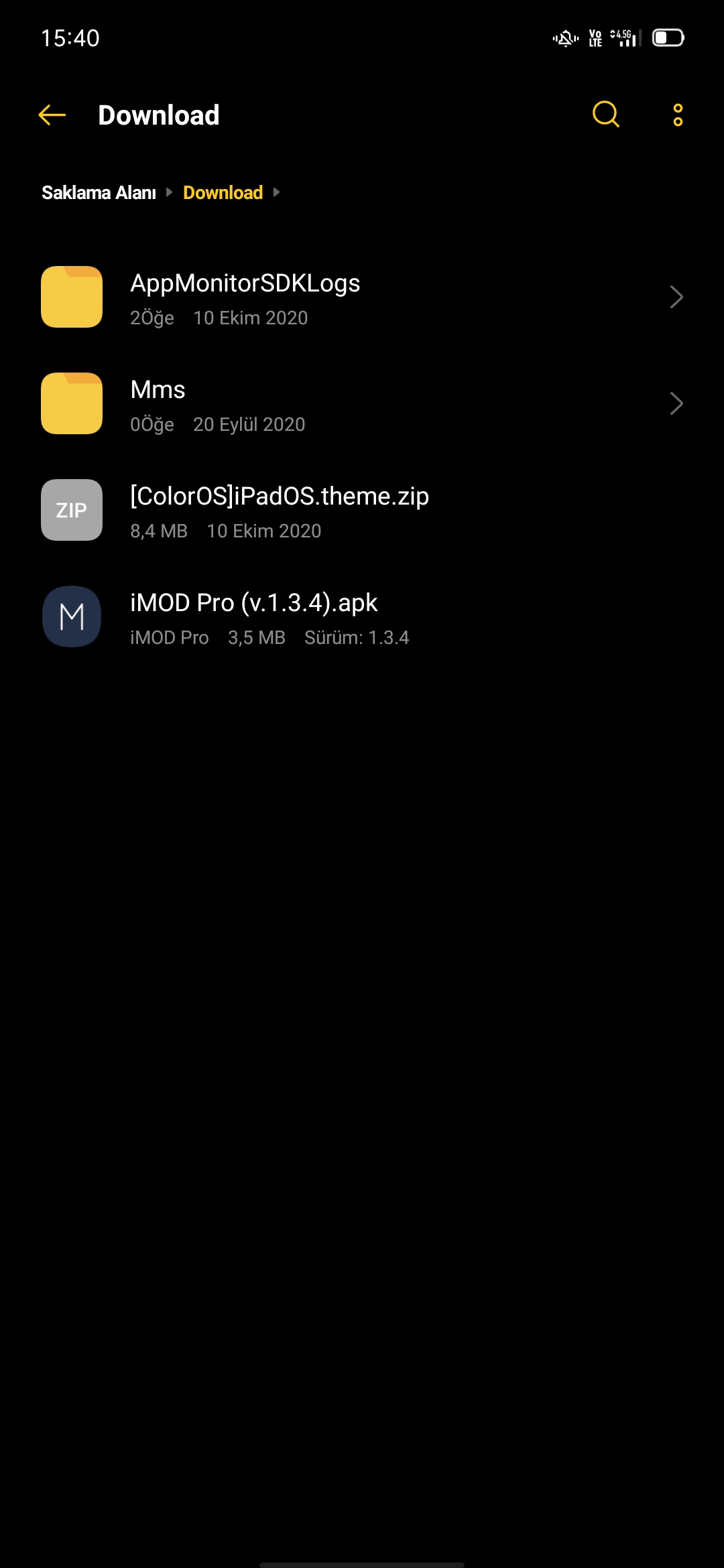Open the three-dot overflow menu
Image resolution: width=724 pixels, height=1568 pixels.
tap(678, 115)
